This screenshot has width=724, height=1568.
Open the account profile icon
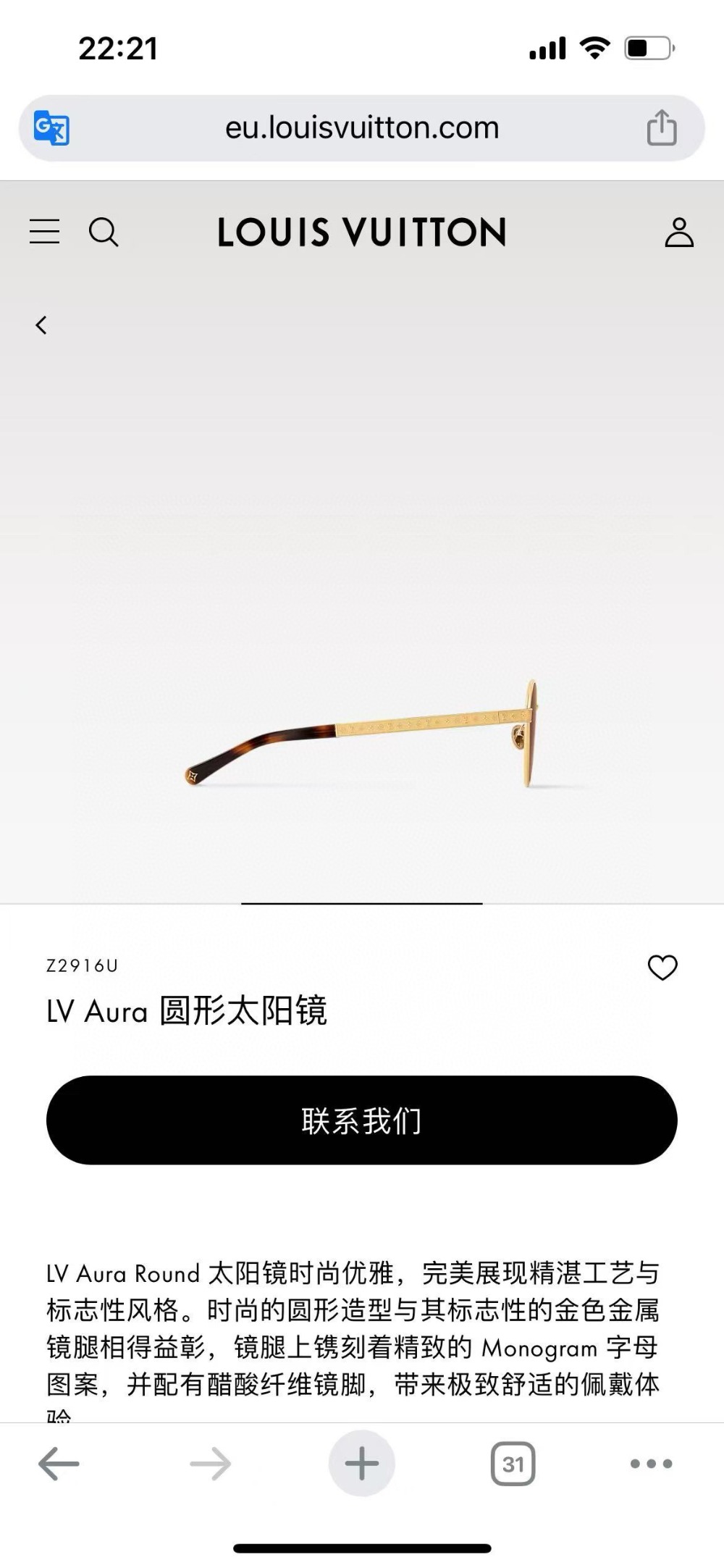(679, 232)
